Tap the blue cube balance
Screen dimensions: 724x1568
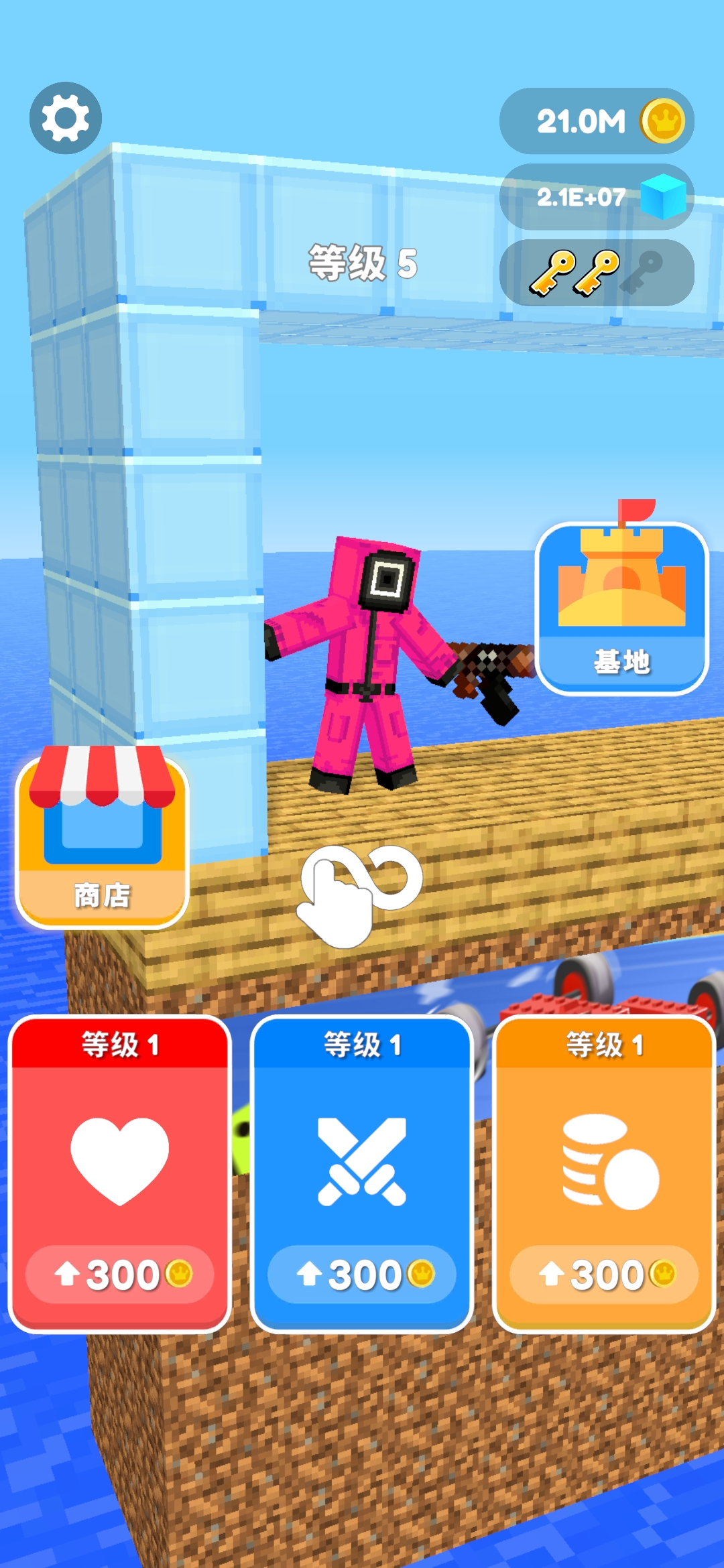coord(596,197)
